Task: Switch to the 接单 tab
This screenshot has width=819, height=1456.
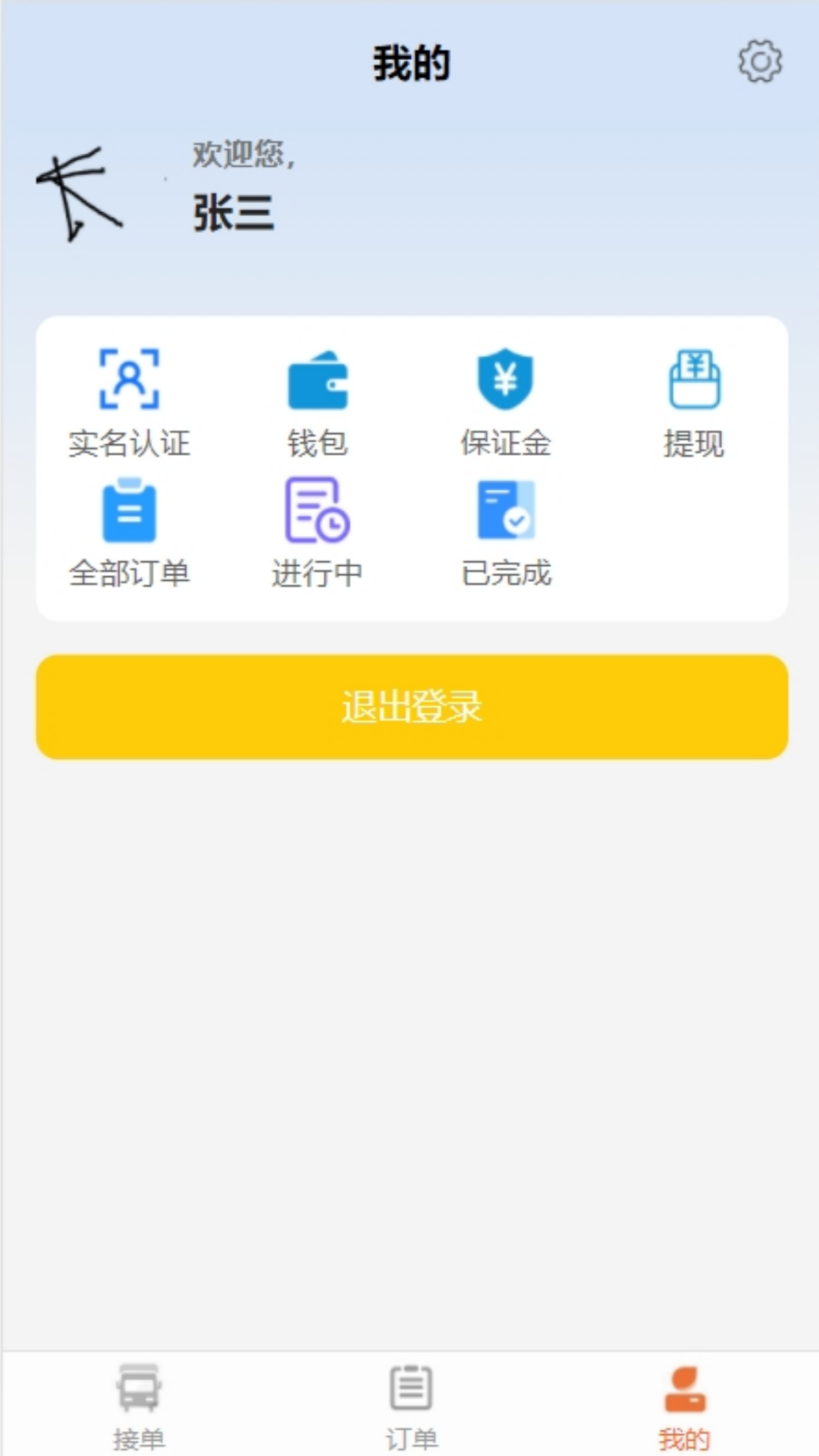Action: [139, 1405]
